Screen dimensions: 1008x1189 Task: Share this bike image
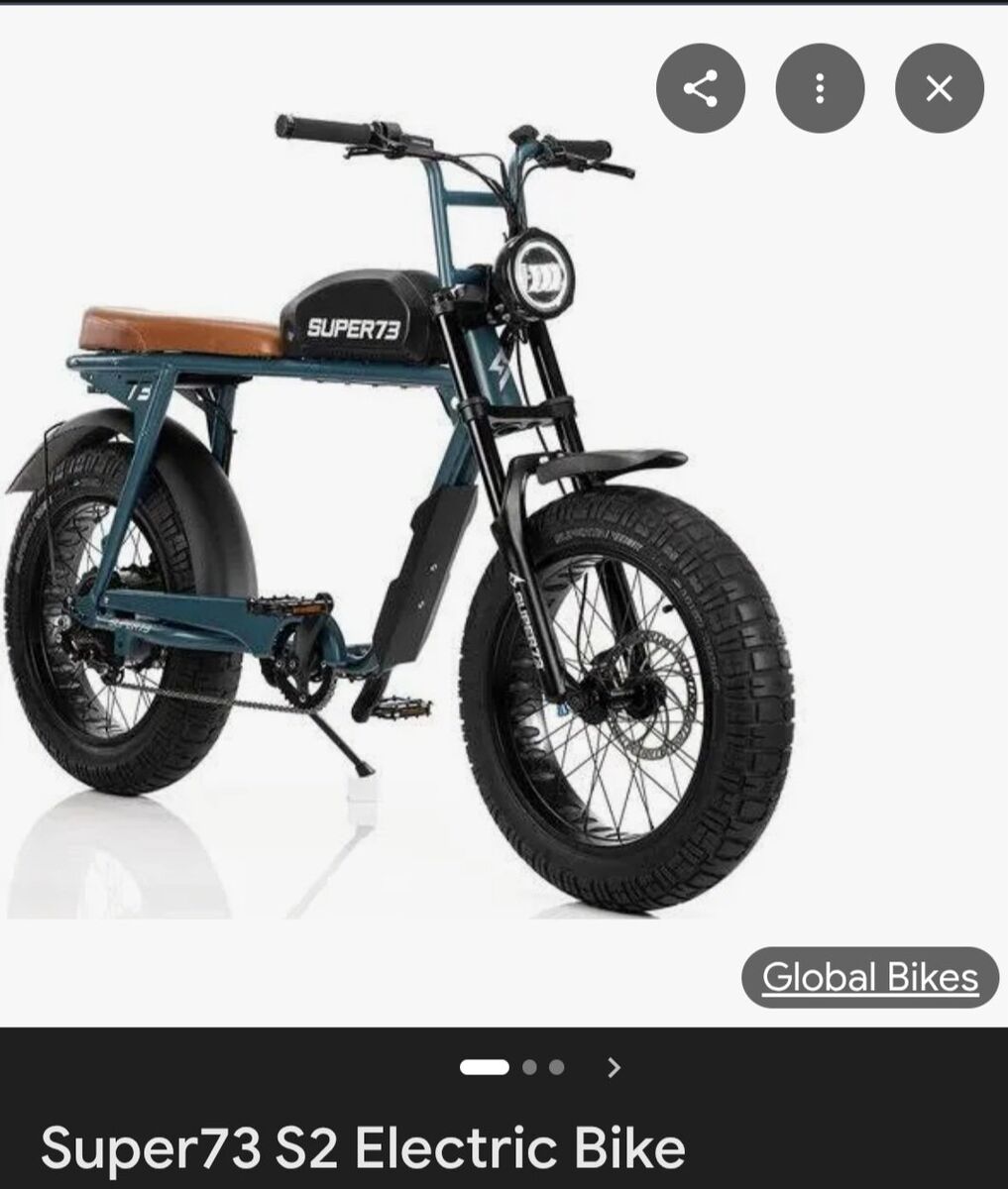pyautogui.click(x=701, y=89)
